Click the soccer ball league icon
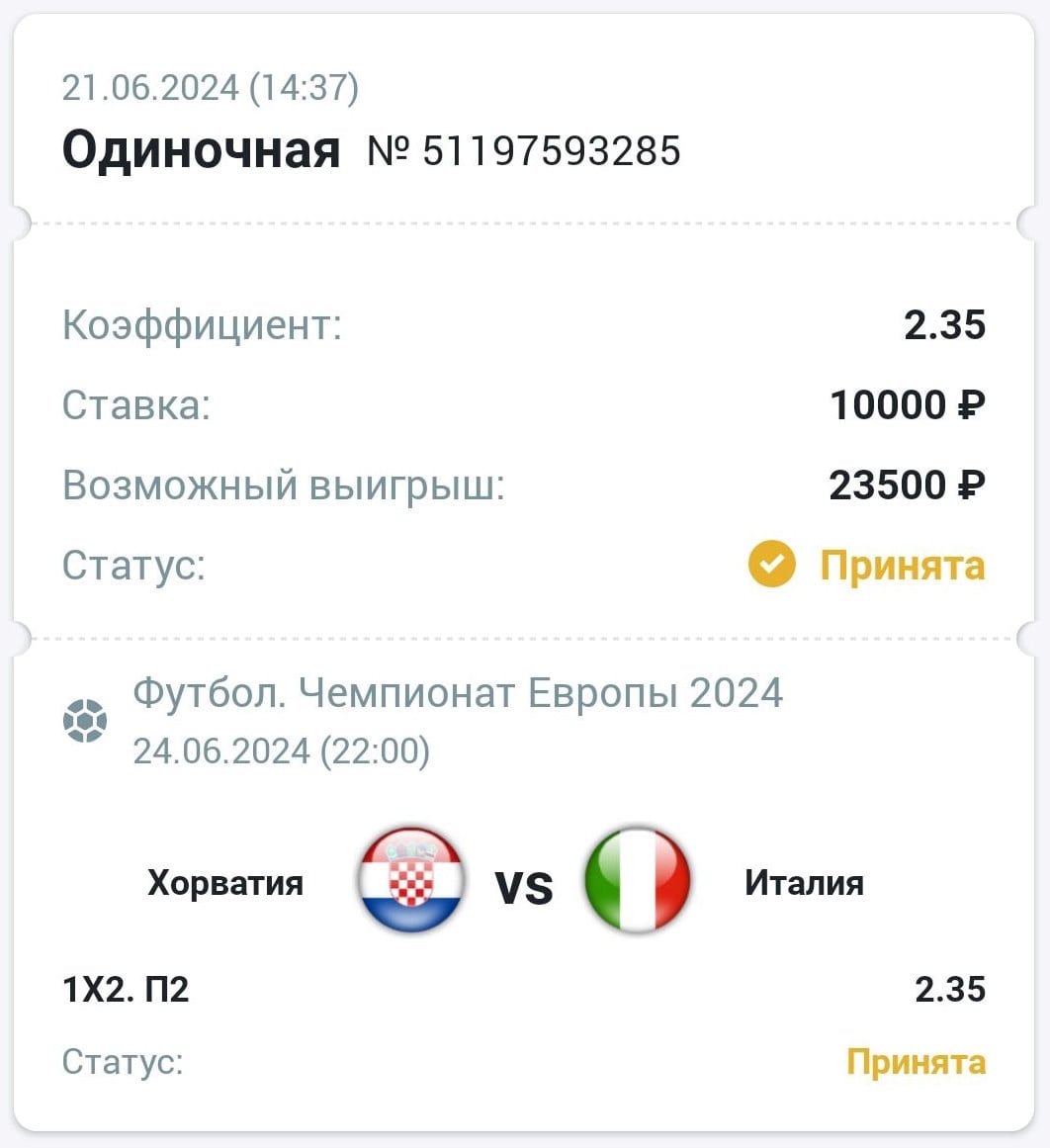This screenshot has height=1148, width=1050. (x=87, y=720)
